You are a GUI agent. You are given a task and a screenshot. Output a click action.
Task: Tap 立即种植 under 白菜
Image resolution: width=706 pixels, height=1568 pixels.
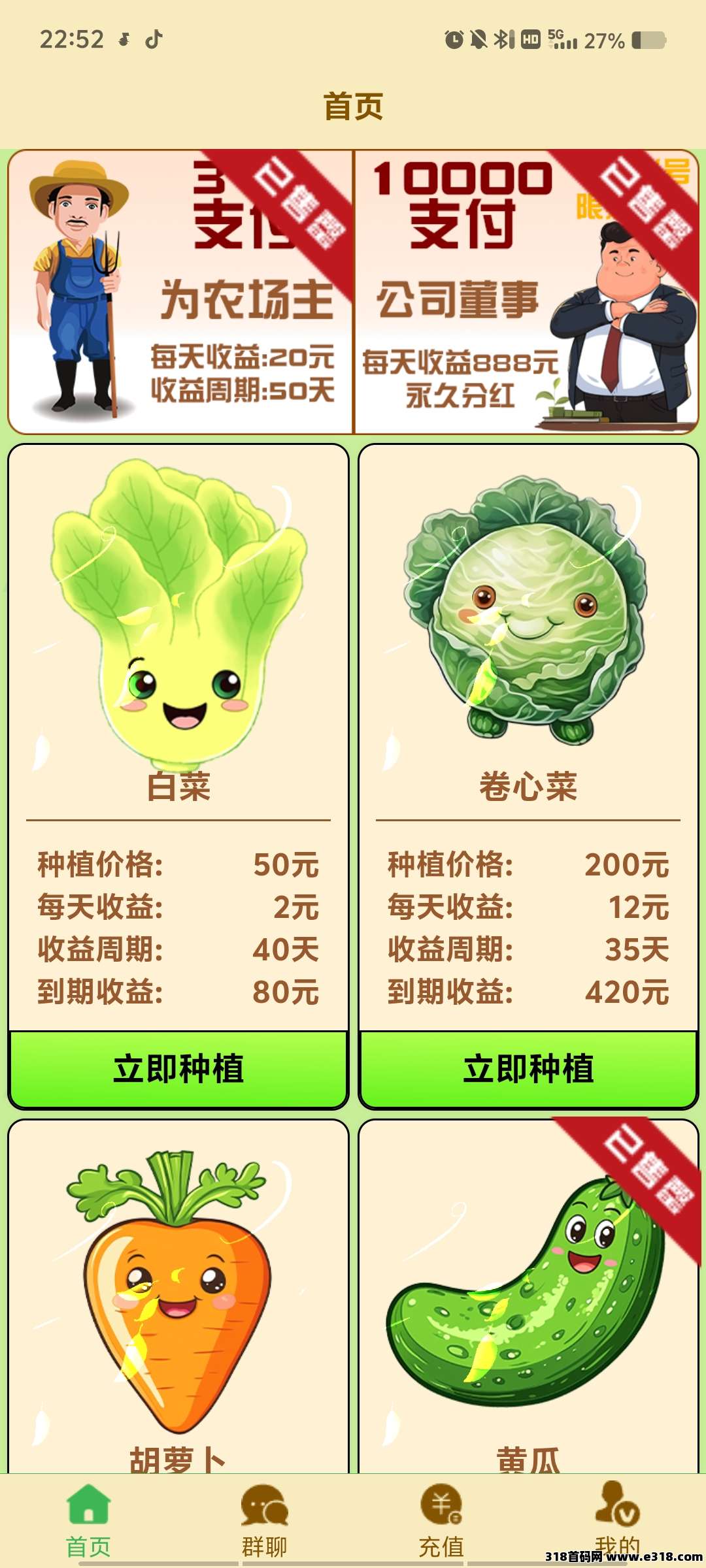click(x=178, y=1070)
